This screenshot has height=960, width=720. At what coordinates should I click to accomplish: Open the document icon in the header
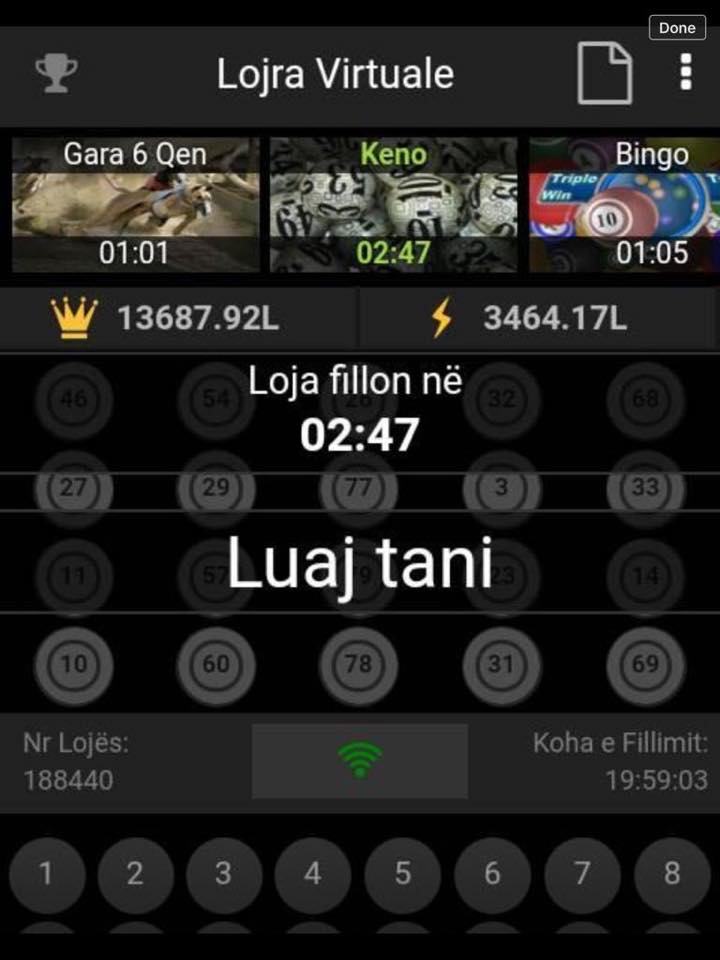pos(605,73)
